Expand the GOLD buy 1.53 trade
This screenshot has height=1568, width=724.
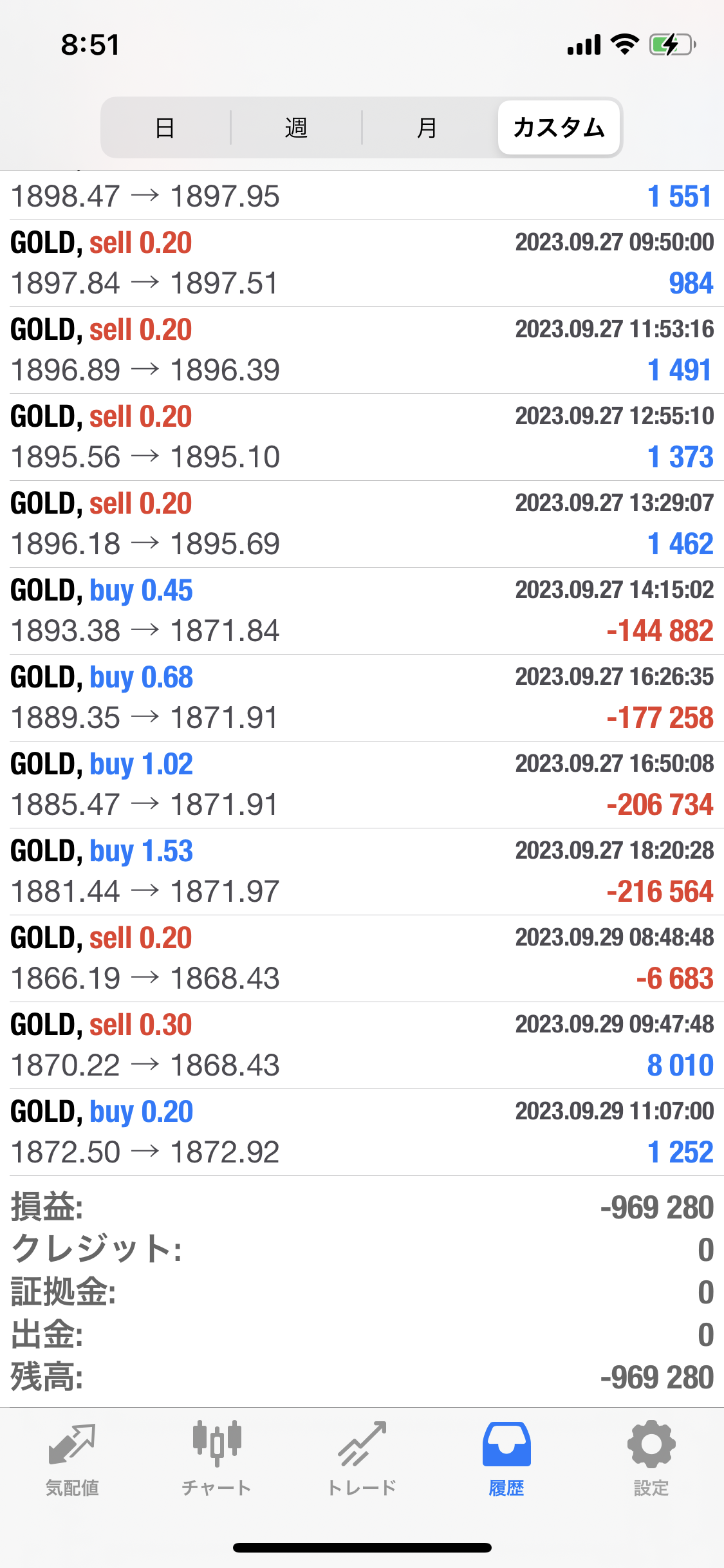(362, 872)
